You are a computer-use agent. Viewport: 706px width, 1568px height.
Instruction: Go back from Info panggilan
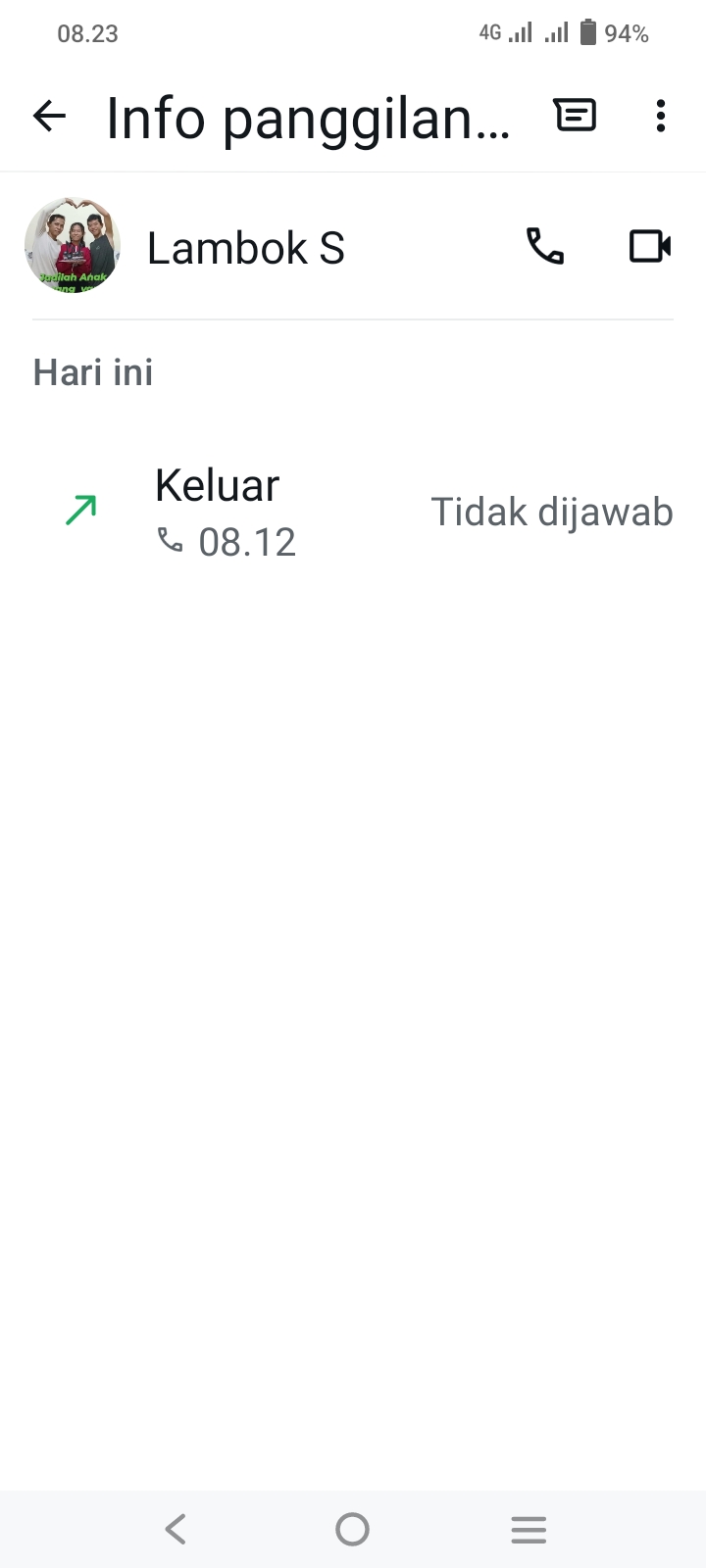click(49, 117)
